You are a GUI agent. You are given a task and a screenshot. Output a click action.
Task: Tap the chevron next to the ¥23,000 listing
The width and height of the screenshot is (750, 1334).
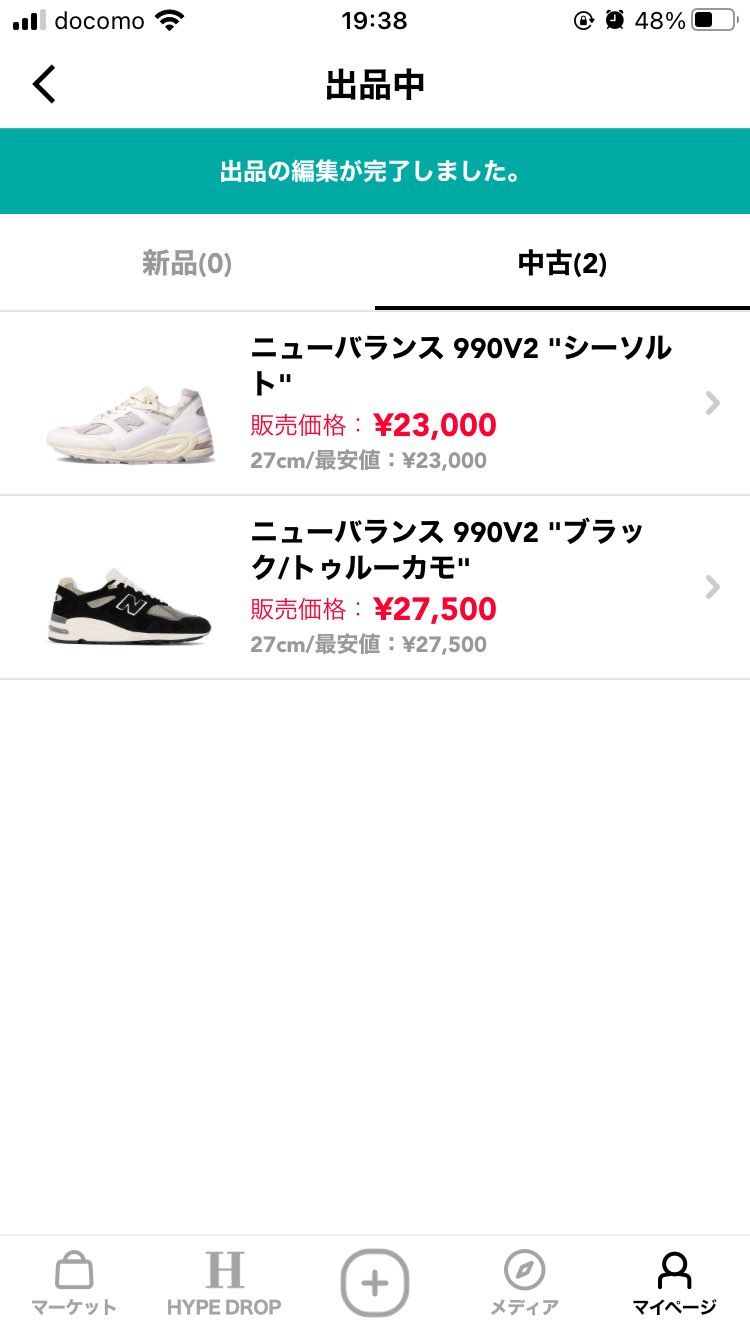(x=711, y=403)
